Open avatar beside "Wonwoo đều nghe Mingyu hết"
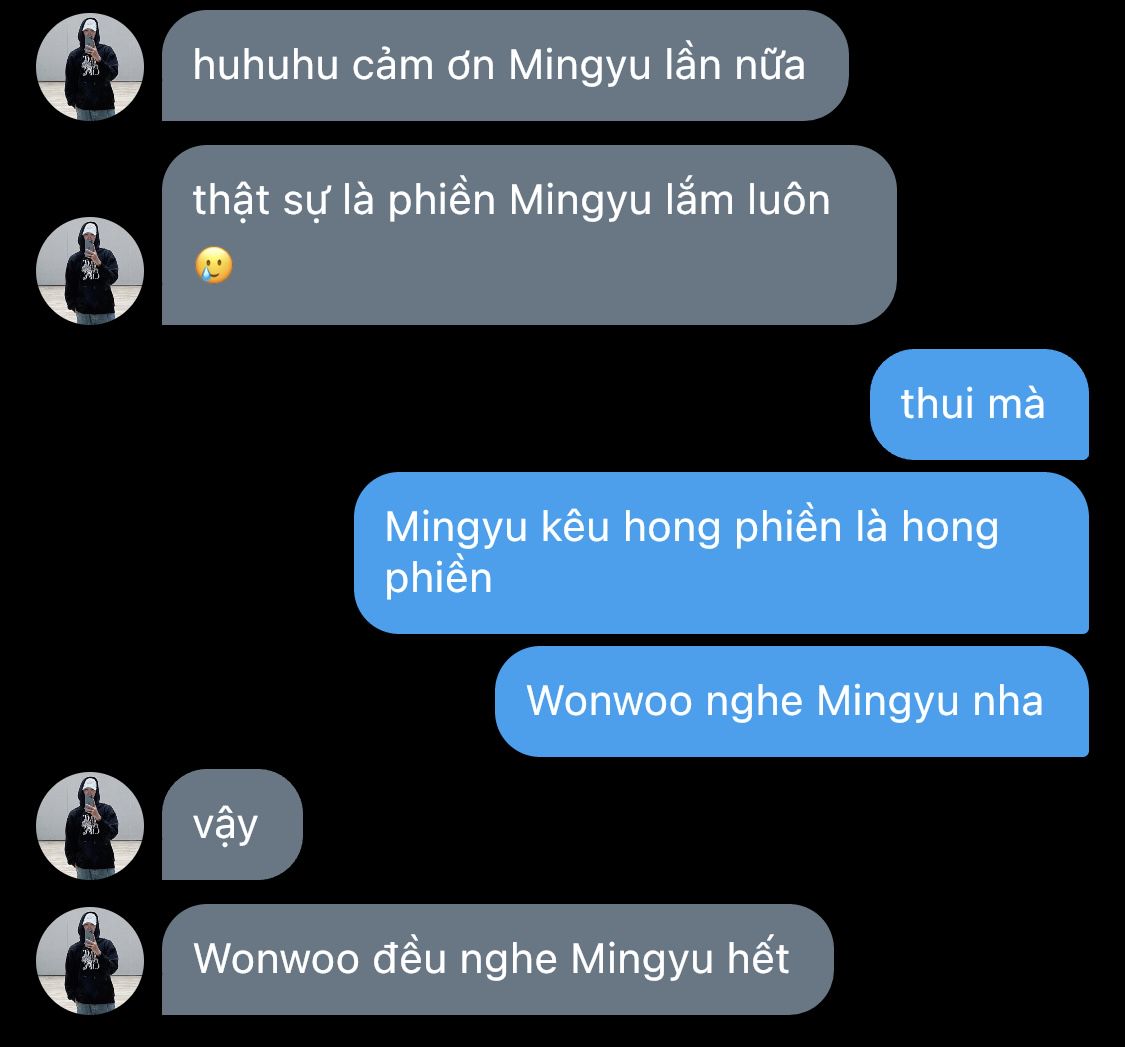This screenshot has height=1047, width=1125. (90, 961)
